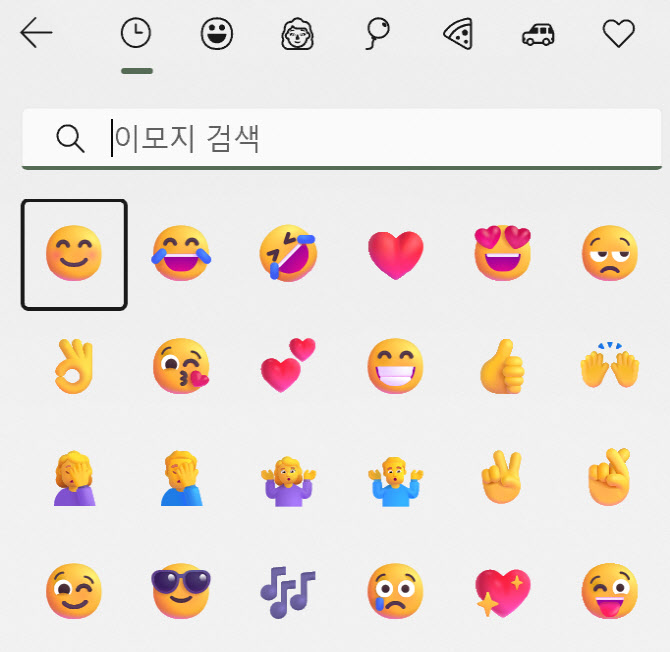Viewport: 670px width, 652px height.
Task: Insert the red heart emoji
Action: (396, 254)
